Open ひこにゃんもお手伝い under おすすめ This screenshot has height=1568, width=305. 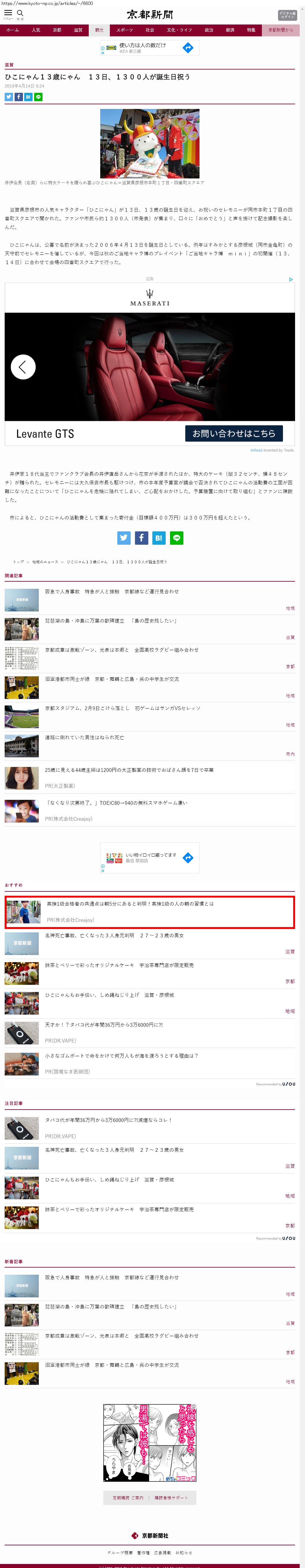[x=109, y=995]
